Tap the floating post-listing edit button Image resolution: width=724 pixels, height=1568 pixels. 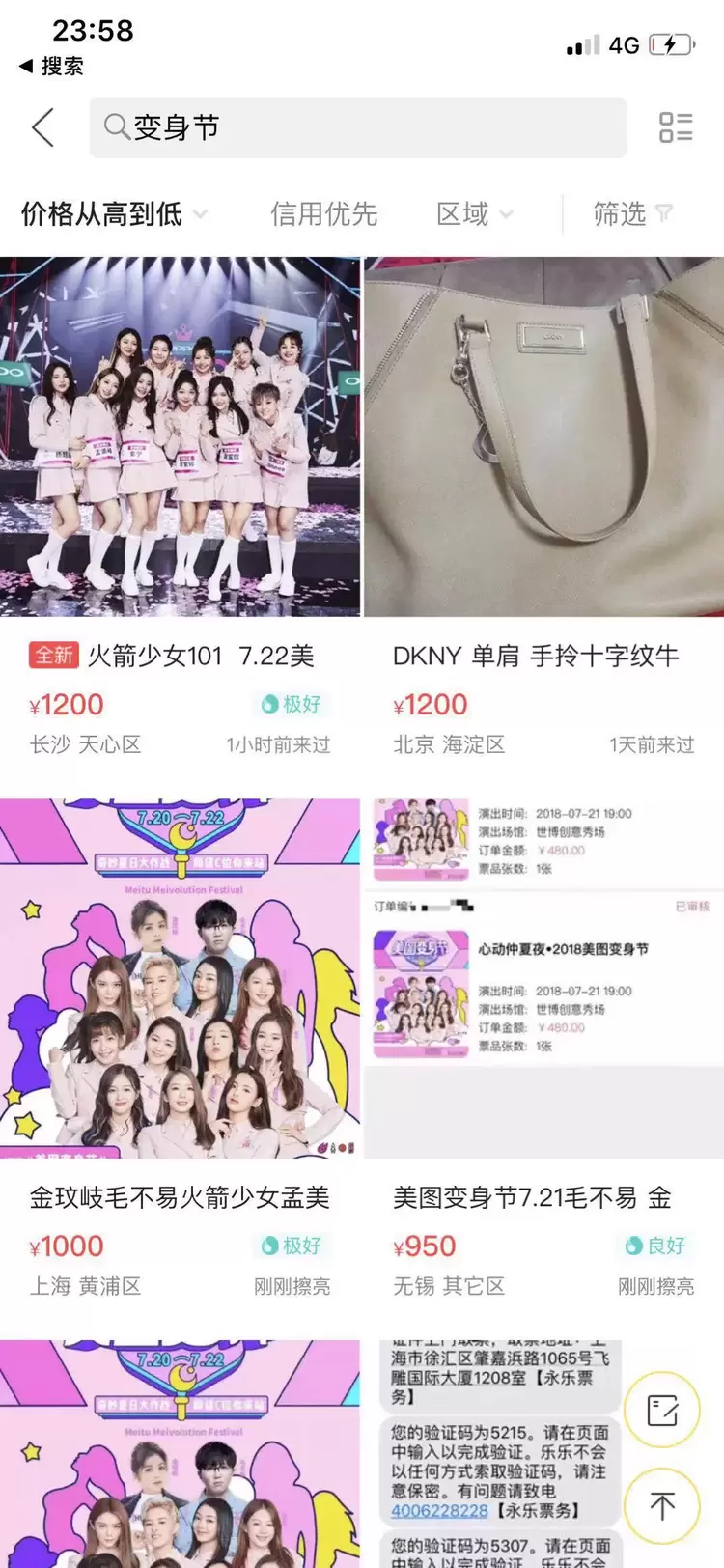click(662, 1411)
